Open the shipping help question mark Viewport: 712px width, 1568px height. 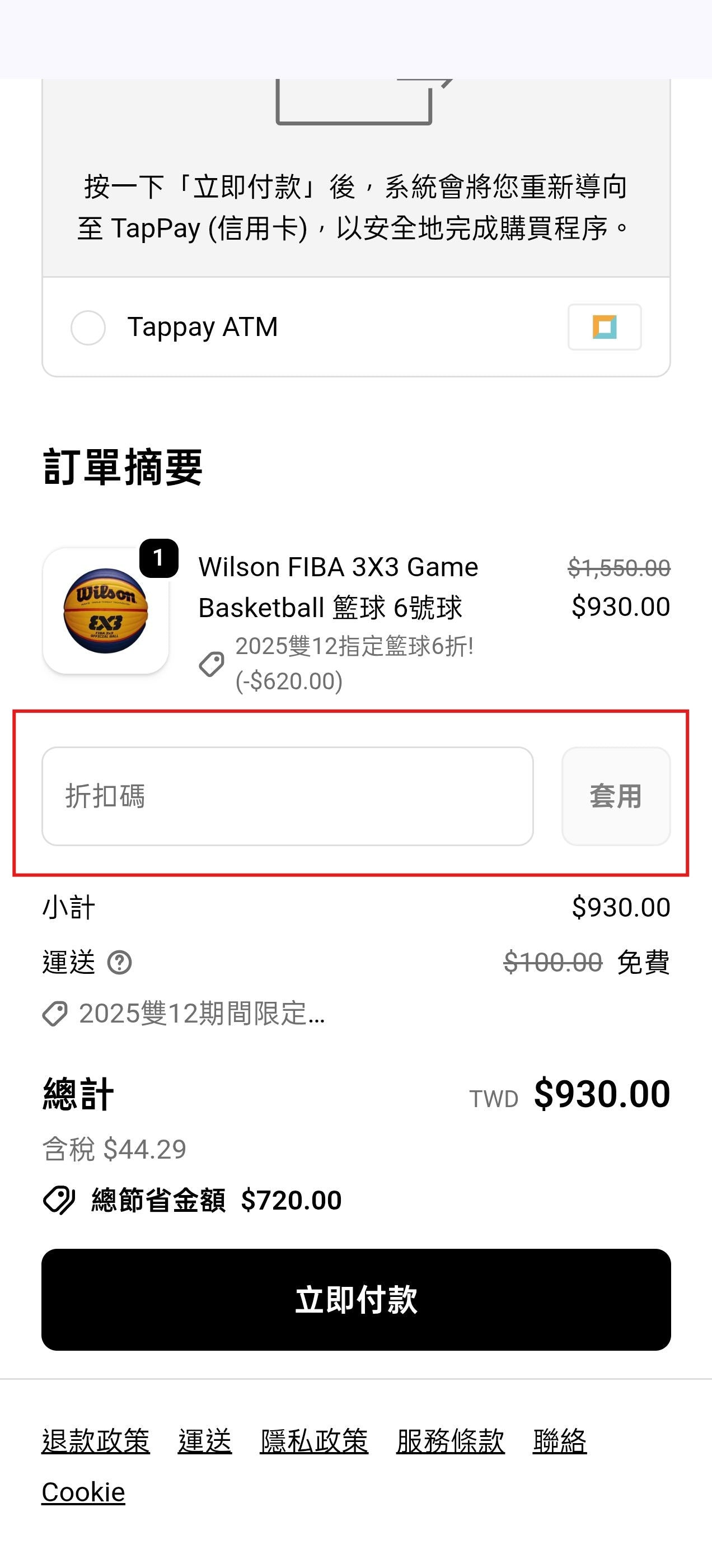tap(119, 963)
